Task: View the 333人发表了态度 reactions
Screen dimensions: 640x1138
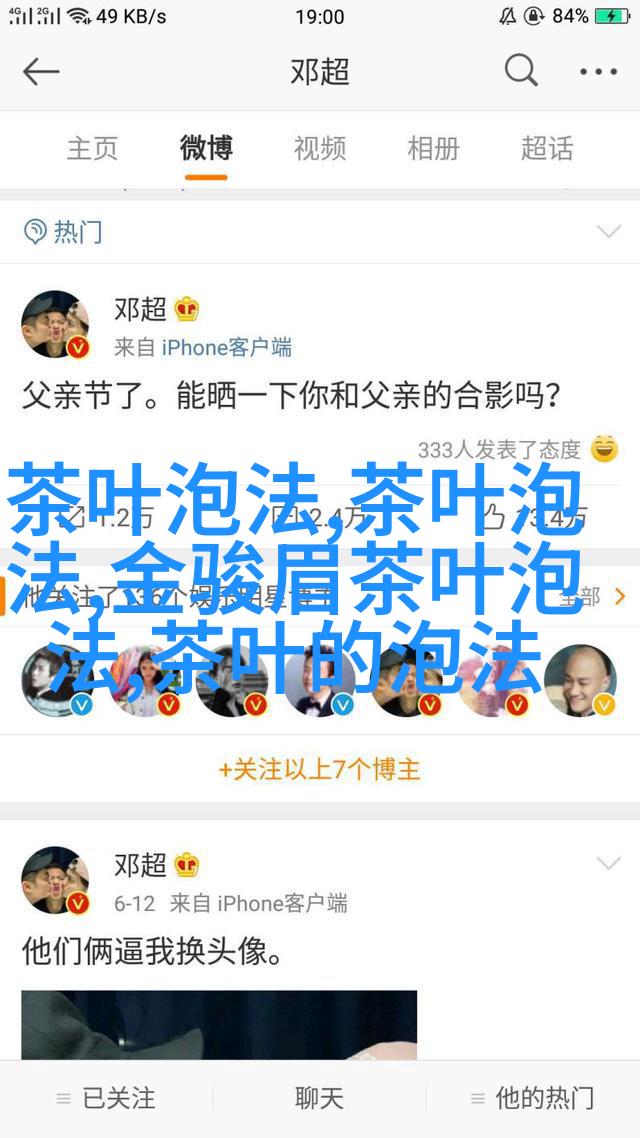Action: click(x=498, y=450)
